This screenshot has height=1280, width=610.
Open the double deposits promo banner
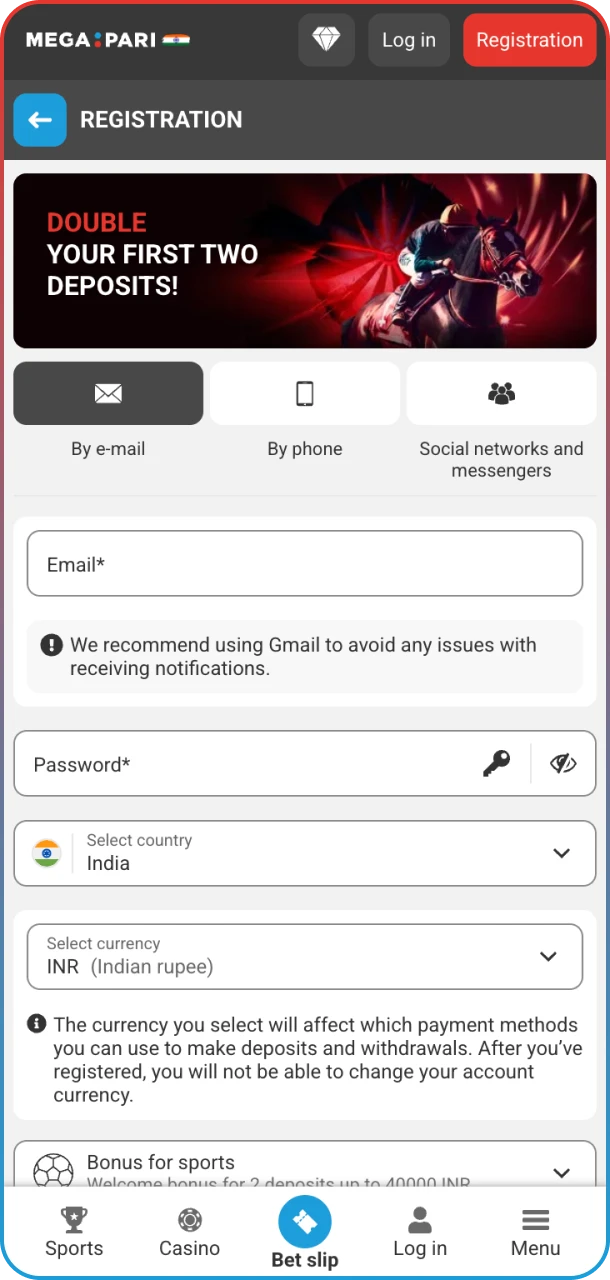[x=305, y=260]
